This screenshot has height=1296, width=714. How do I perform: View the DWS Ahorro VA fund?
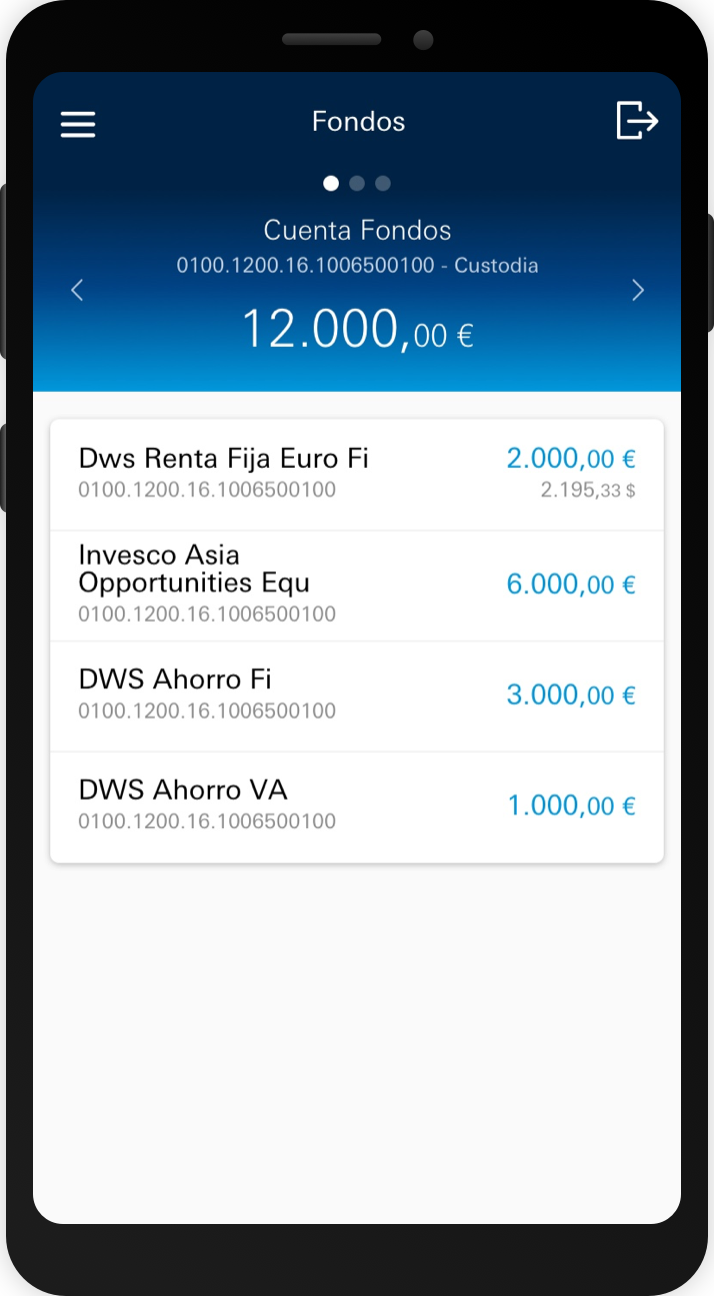pyautogui.click(x=357, y=805)
